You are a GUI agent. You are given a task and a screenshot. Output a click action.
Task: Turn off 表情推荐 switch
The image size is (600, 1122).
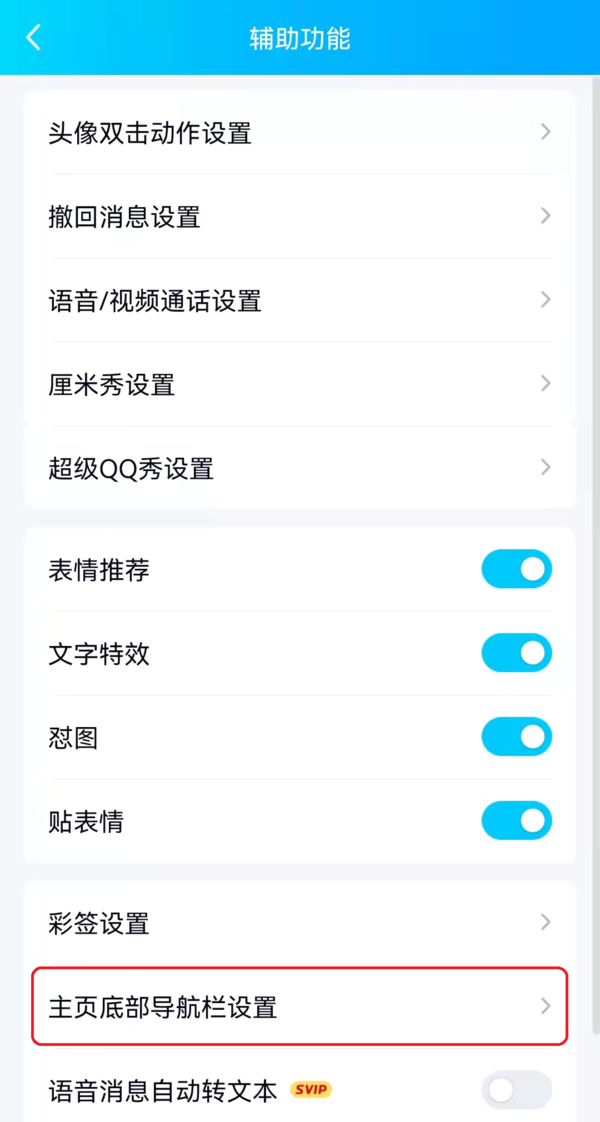point(516,570)
